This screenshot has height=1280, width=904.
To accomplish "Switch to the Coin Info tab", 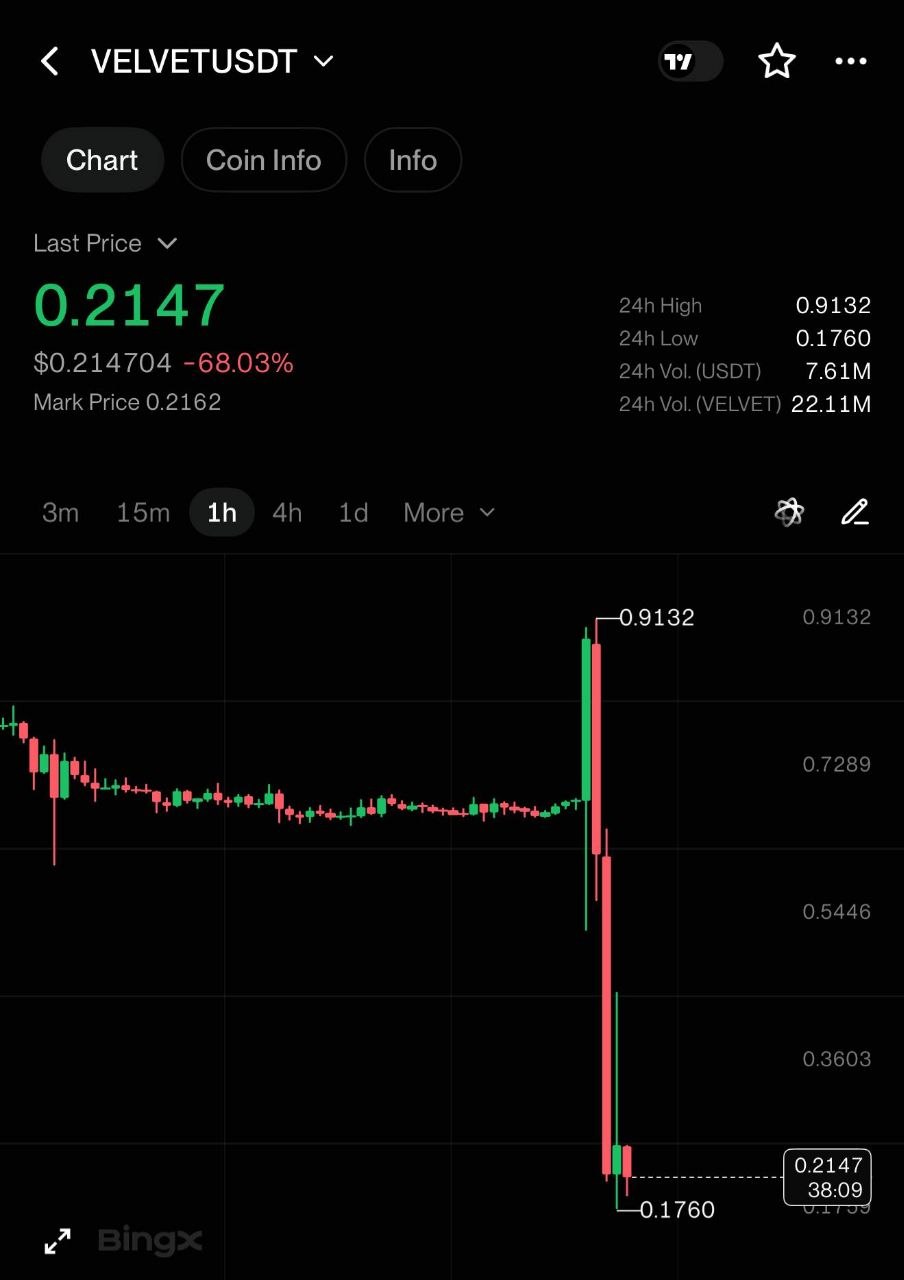I will click(264, 160).
